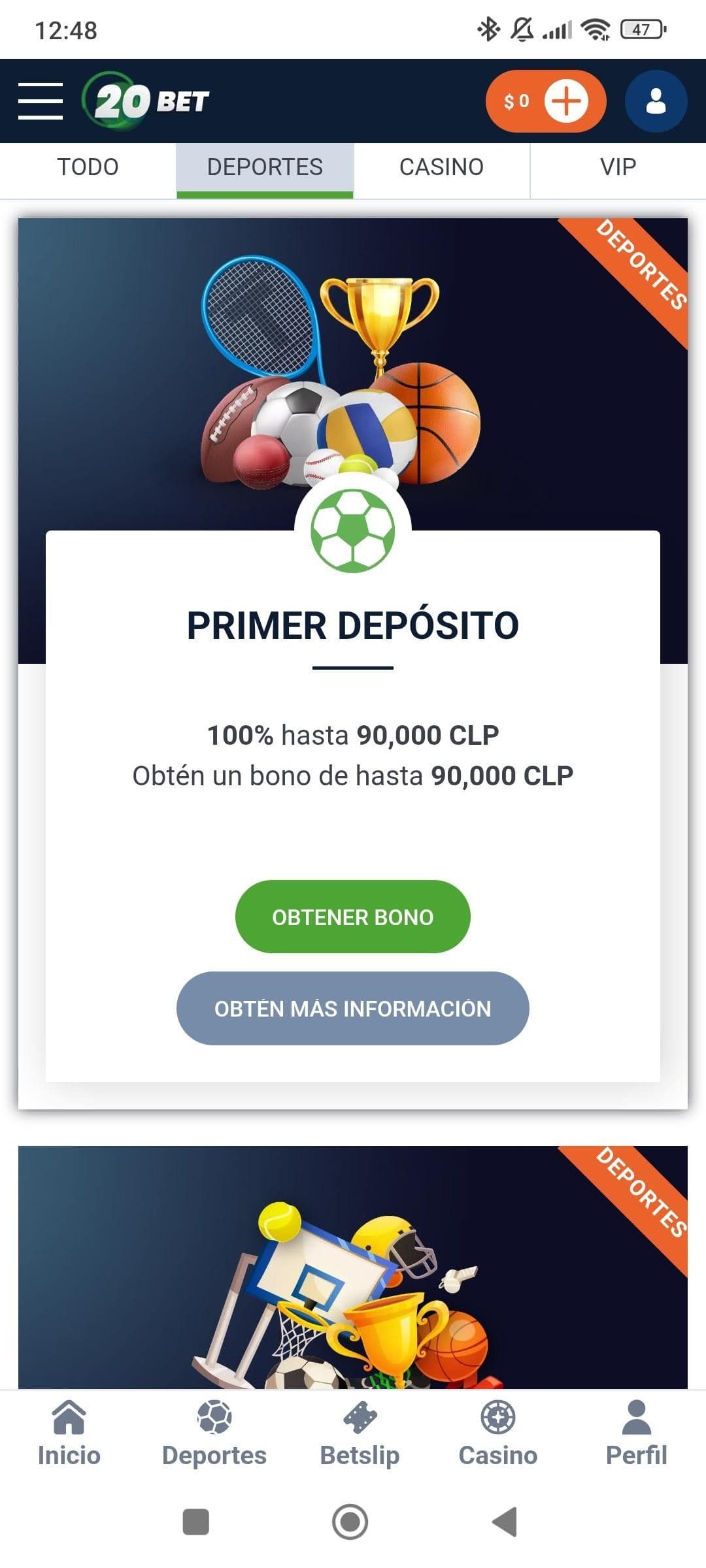The width and height of the screenshot is (706, 1568).
Task: Click OBTENER BONO on the deposit promo
Action: (x=352, y=916)
